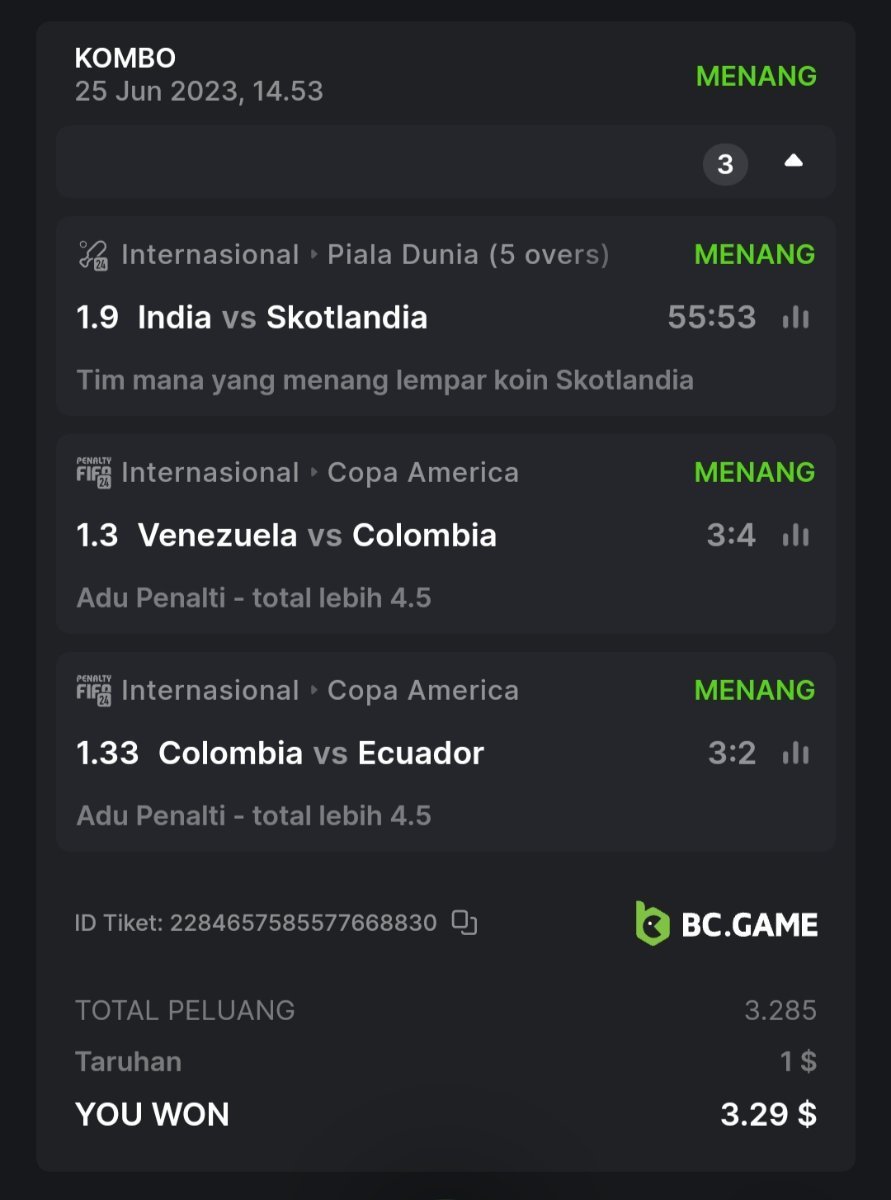The height and width of the screenshot is (1200, 891).
Task: Open the Colombia vs Ecuador match
Action: coord(321,753)
